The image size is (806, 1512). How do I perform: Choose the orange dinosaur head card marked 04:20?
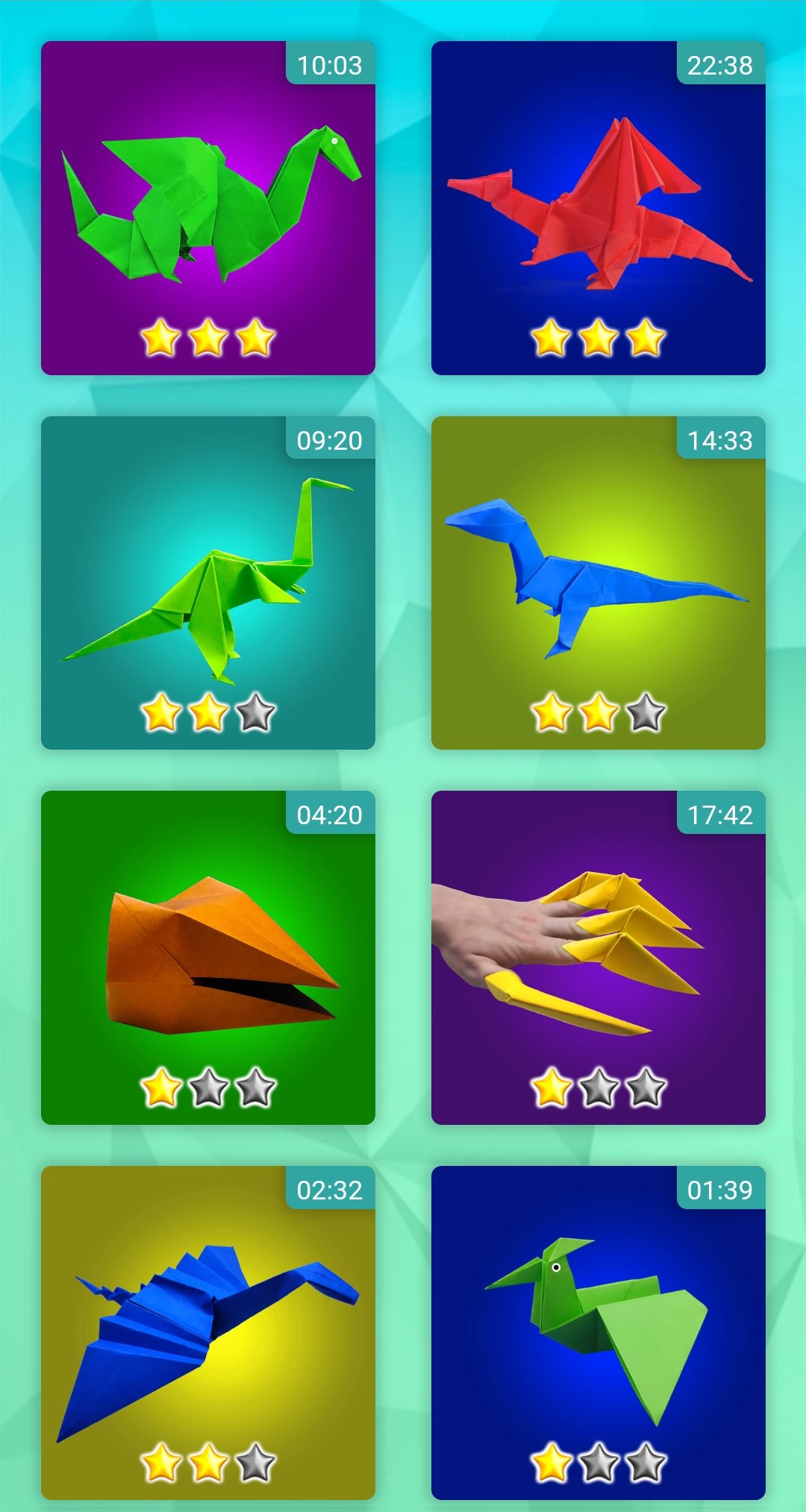(x=207, y=958)
